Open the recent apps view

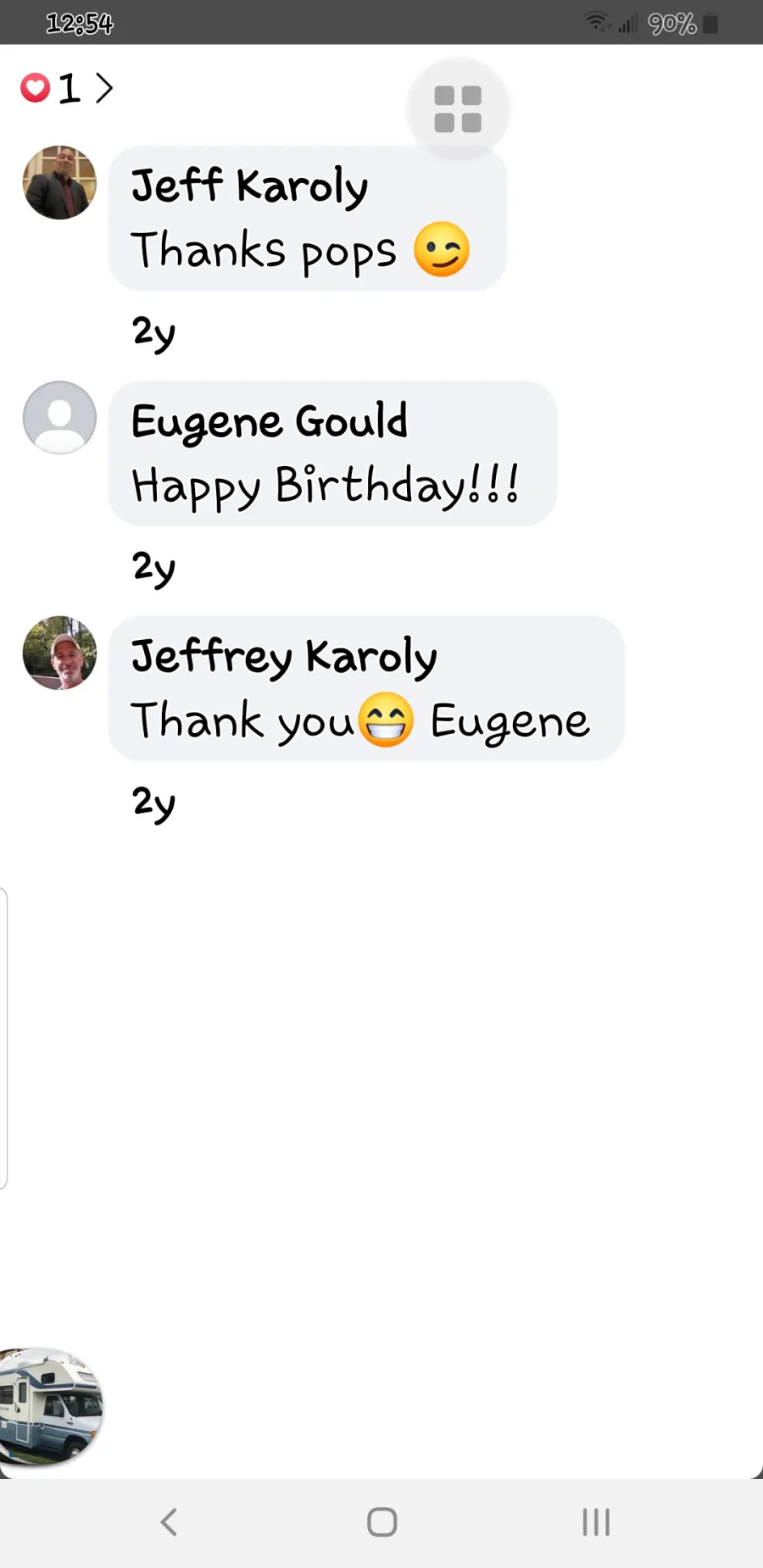[x=596, y=1522]
